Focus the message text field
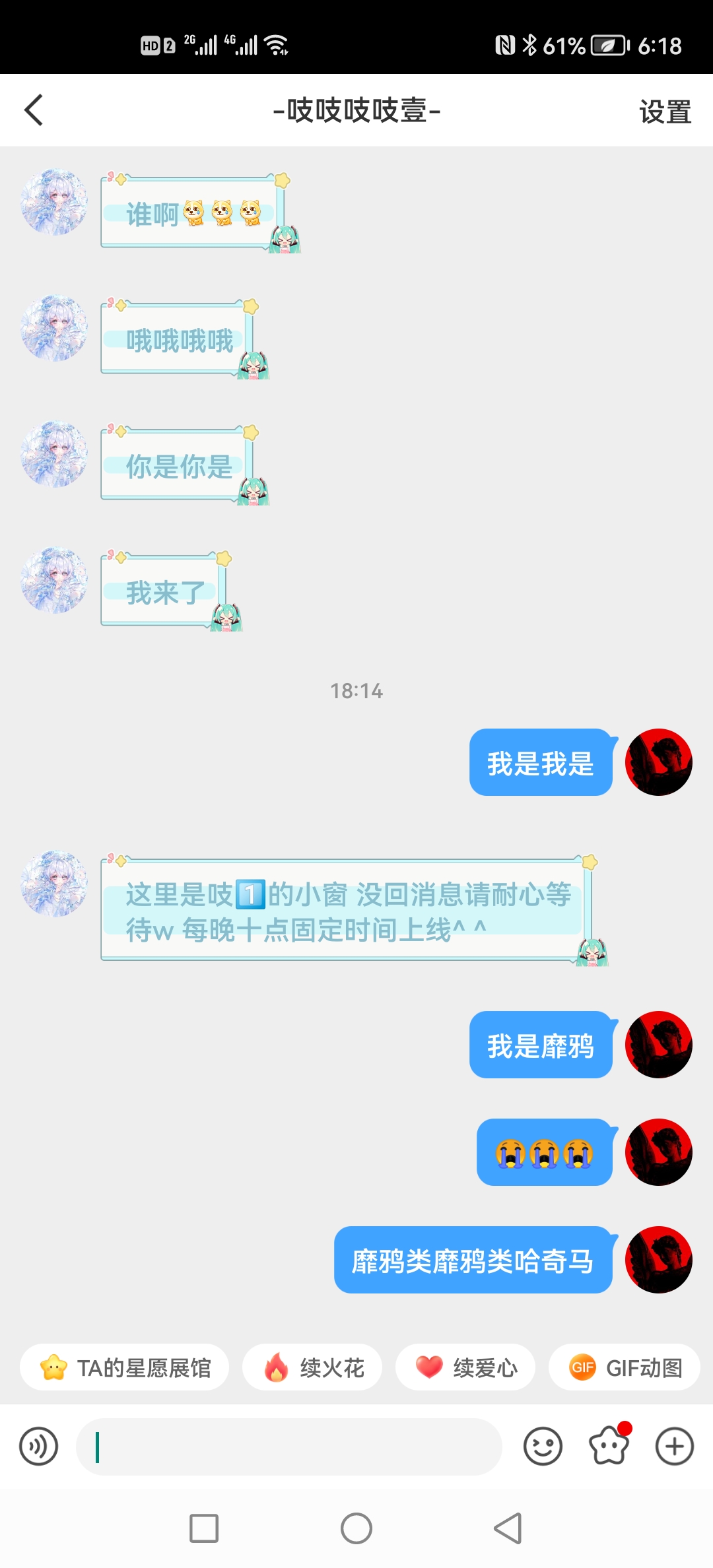The height and width of the screenshot is (1568, 713). [x=289, y=1447]
